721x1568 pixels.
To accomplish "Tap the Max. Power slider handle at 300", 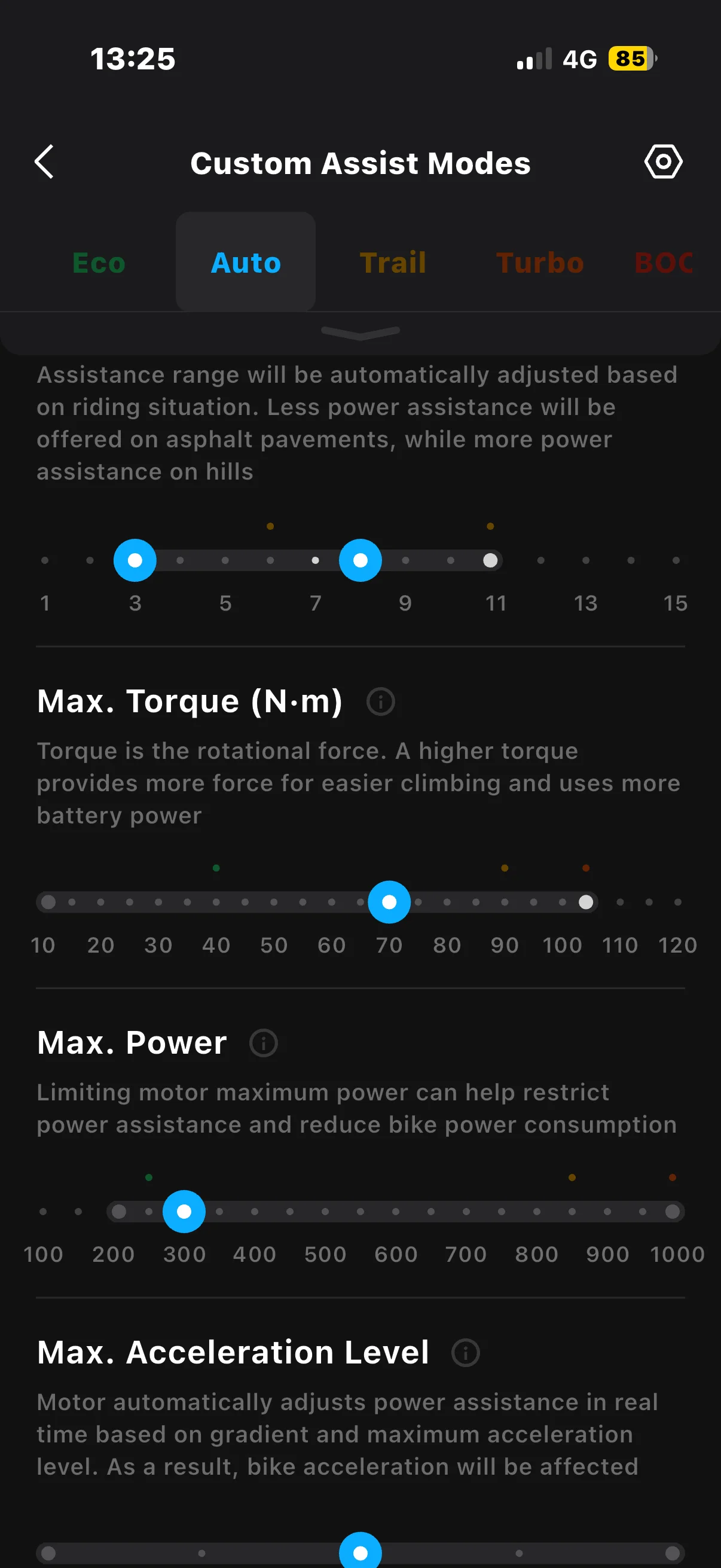I will (x=184, y=1212).
